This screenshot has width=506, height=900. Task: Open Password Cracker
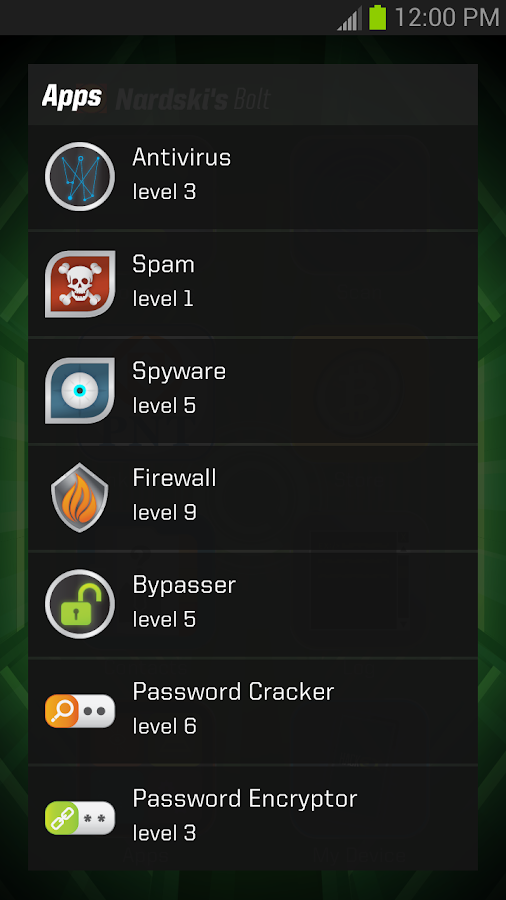[x=253, y=711]
